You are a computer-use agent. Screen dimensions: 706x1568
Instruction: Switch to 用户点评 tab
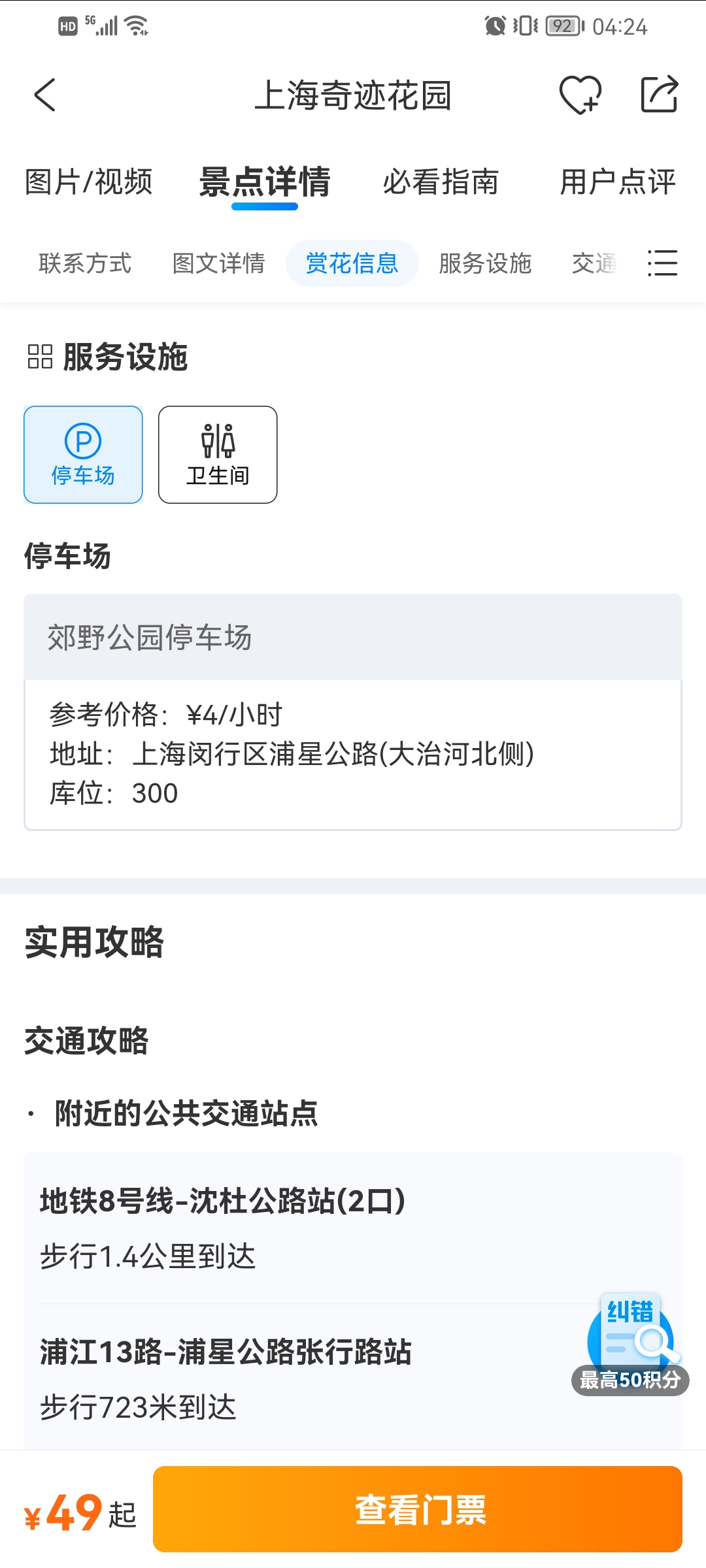618,182
